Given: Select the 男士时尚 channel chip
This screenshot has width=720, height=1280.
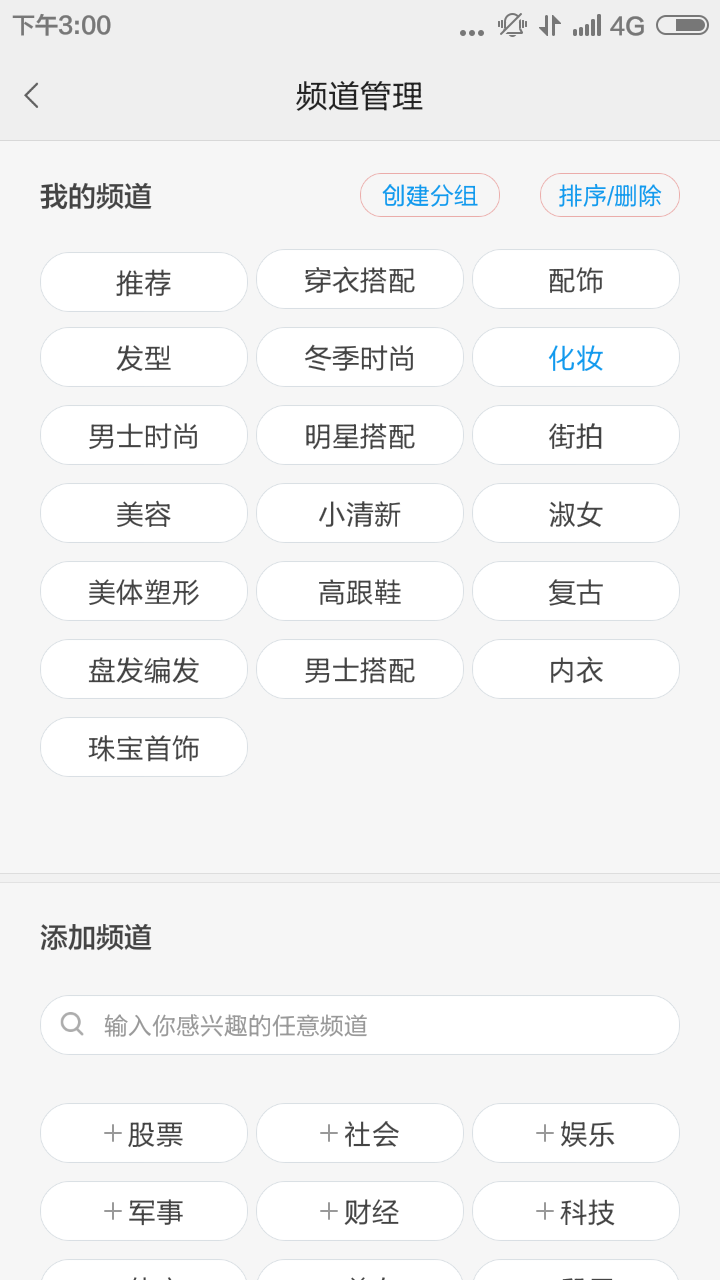Looking at the screenshot, I should coord(143,435).
